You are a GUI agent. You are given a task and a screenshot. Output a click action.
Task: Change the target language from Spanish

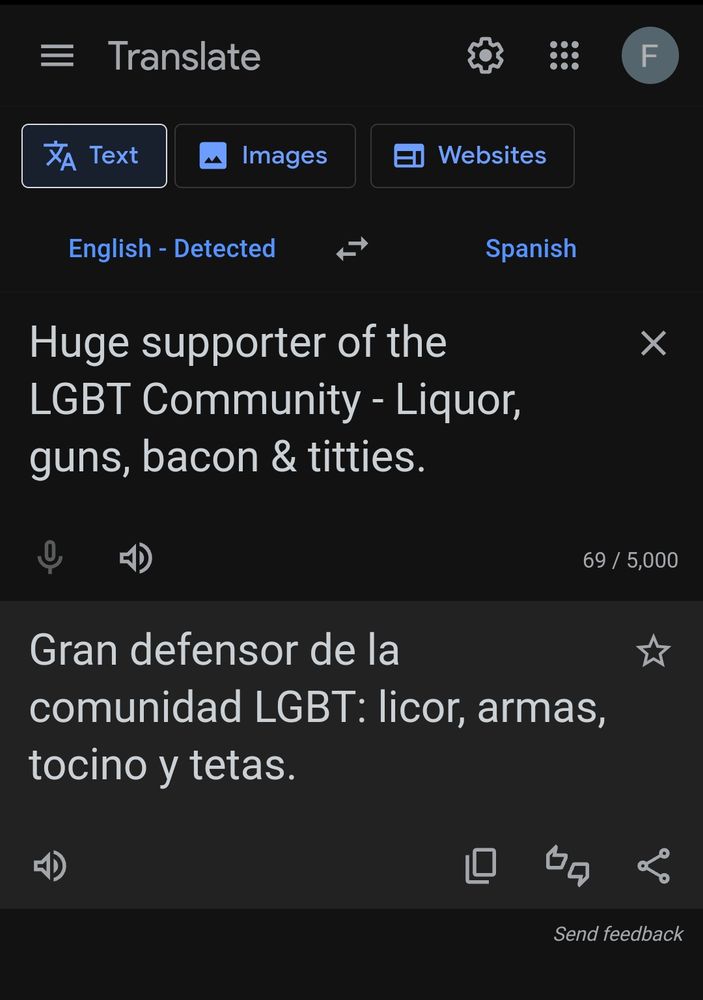click(531, 249)
